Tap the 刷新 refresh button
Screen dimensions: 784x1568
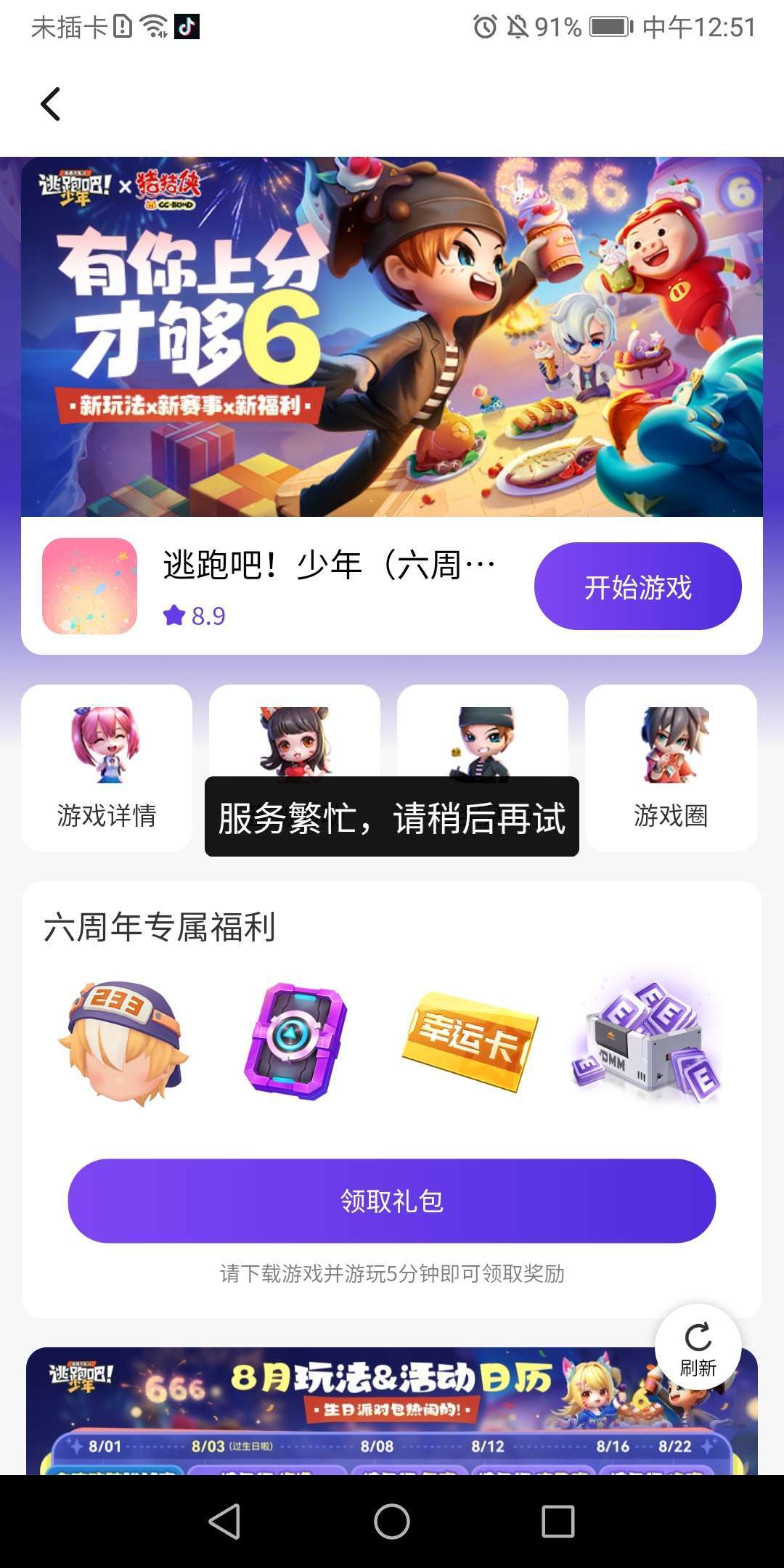tap(698, 1347)
